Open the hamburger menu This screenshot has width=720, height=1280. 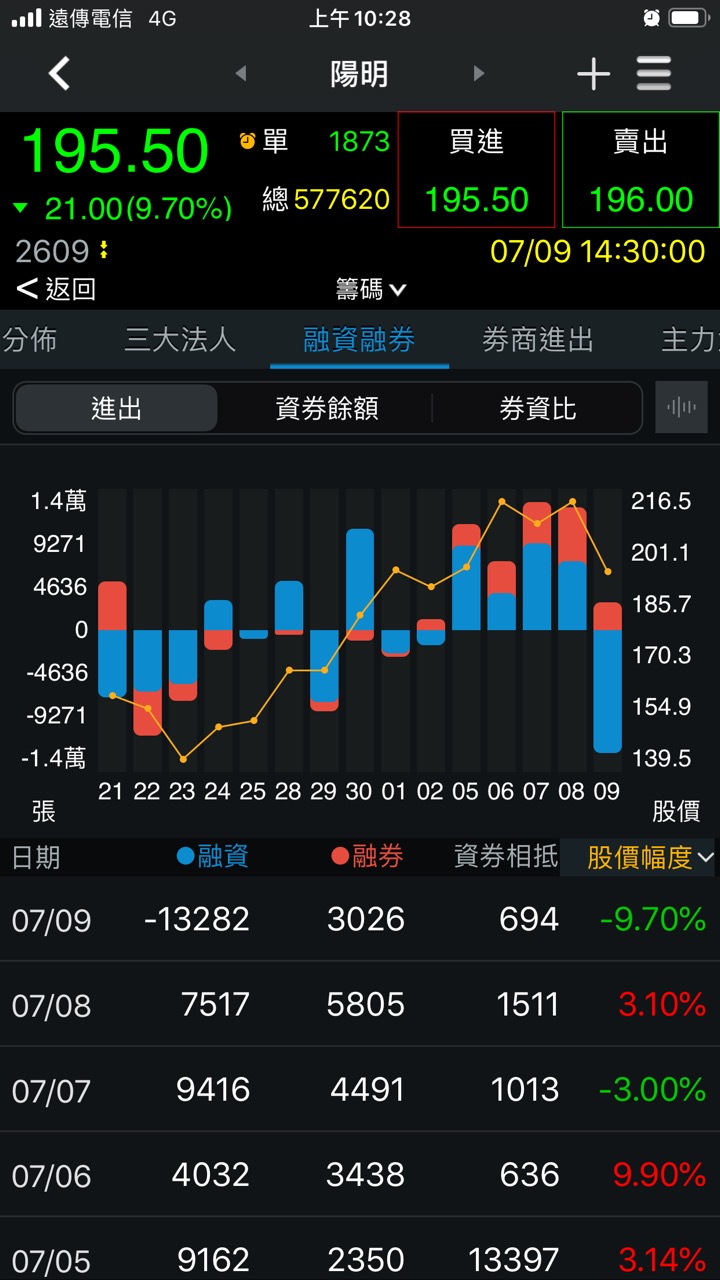(x=654, y=74)
